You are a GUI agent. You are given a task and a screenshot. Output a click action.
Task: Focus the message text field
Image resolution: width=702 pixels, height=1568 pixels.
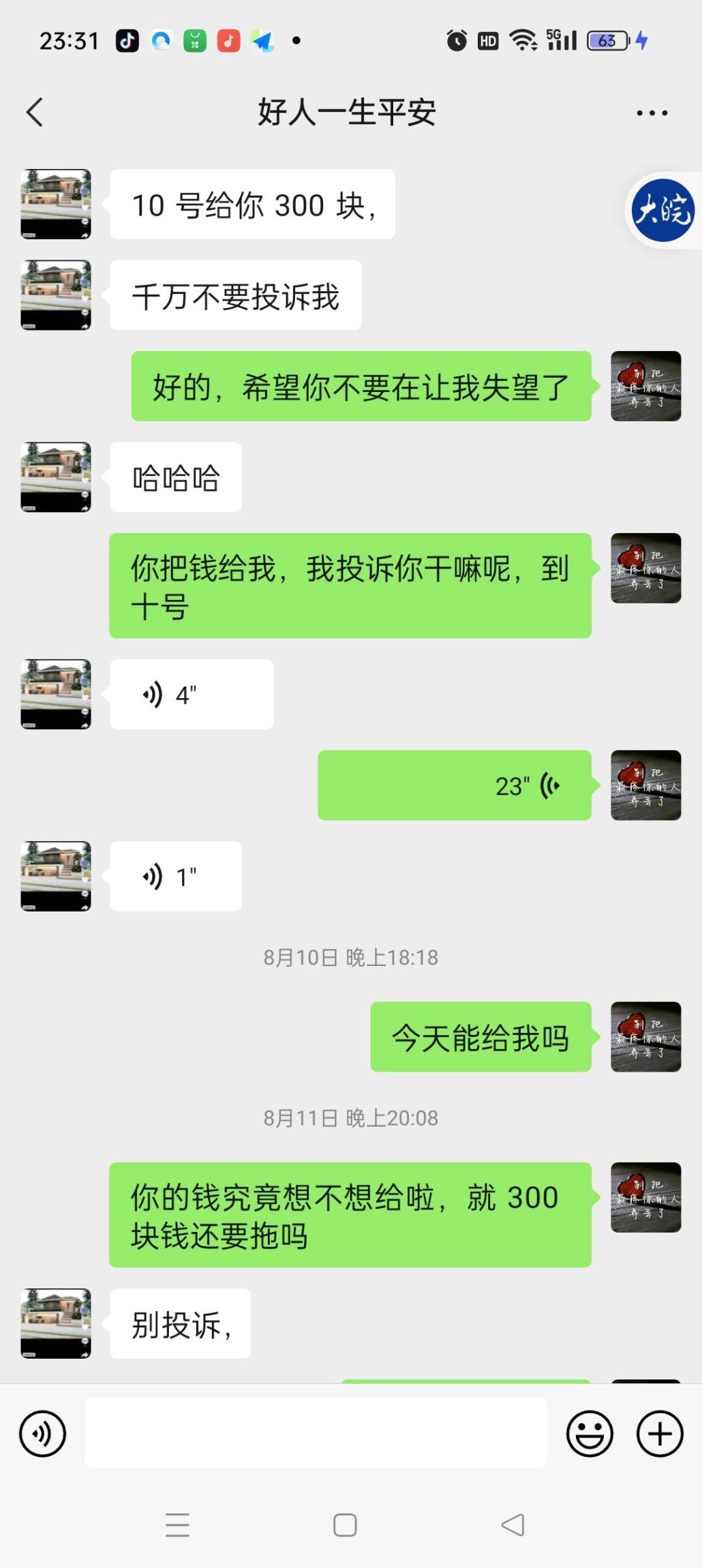[x=316, y=1433]
